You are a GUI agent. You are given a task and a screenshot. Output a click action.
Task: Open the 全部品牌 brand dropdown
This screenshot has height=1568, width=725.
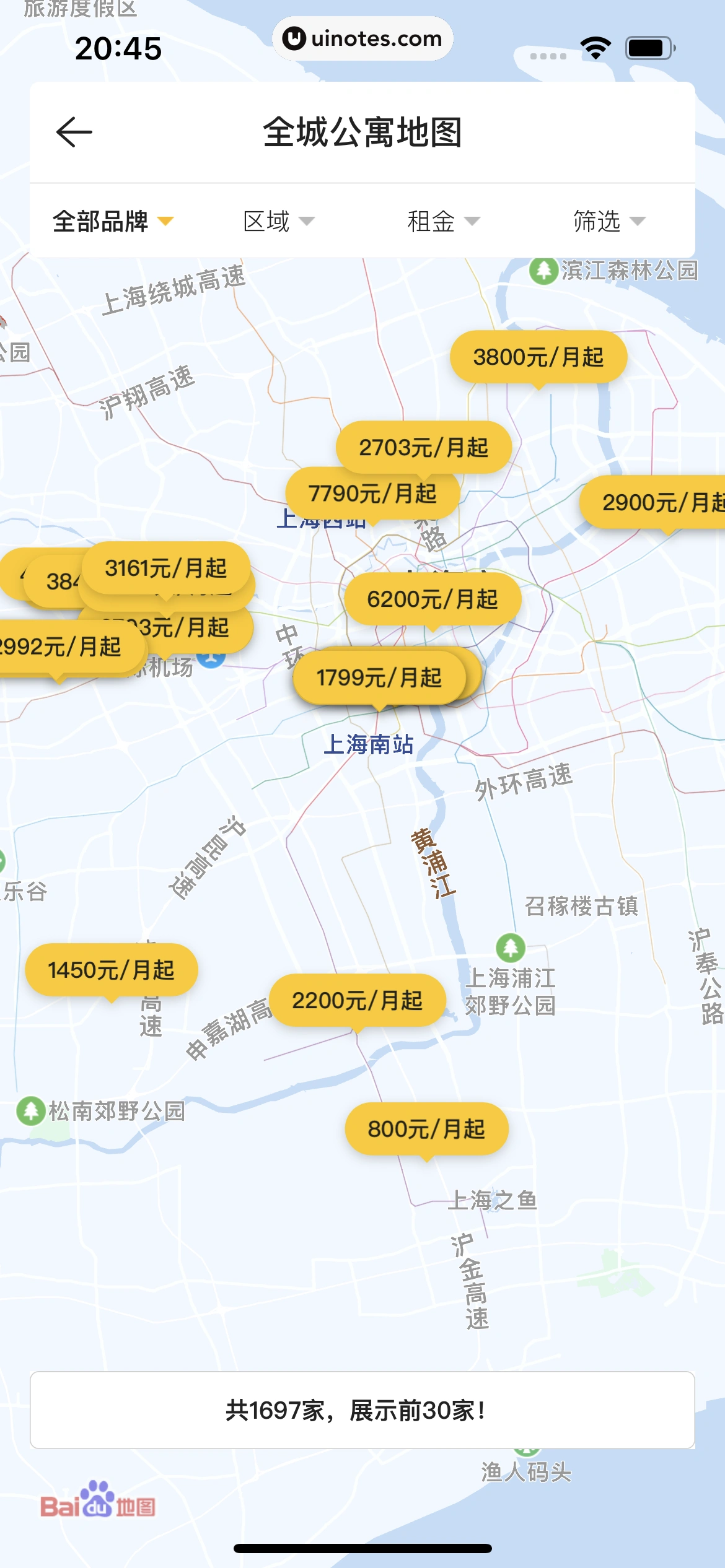[x=113, y=221]
